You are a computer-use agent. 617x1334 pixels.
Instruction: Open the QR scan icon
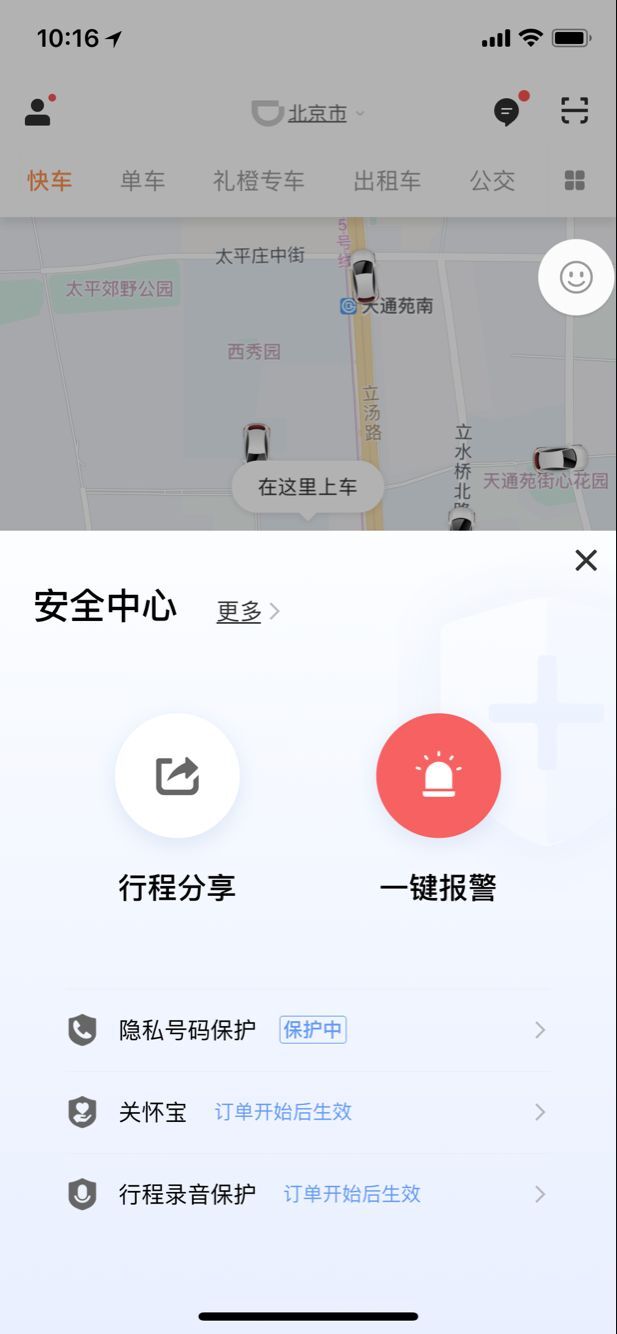[574, 111]
